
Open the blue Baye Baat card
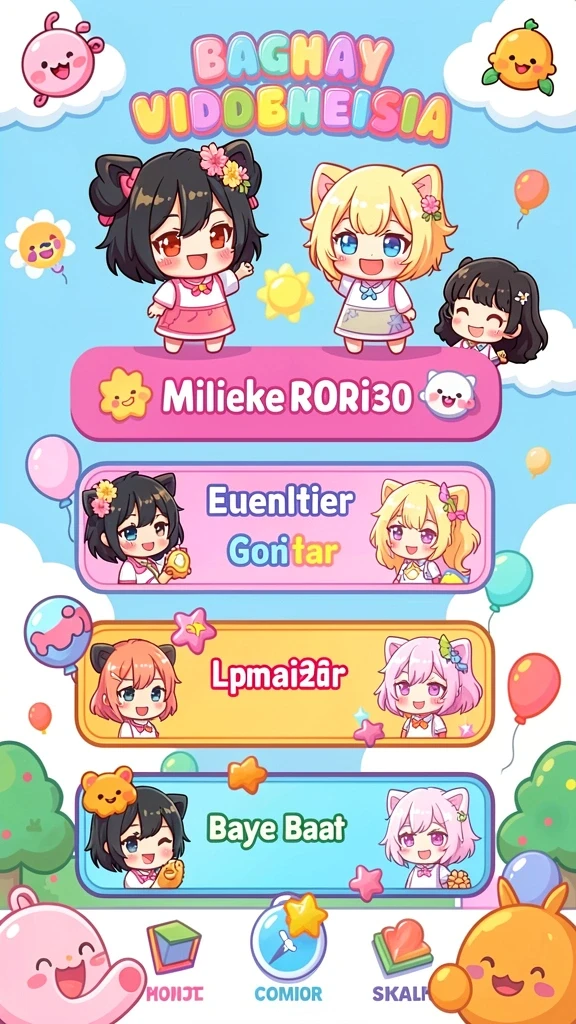click(x=285, y=835)
